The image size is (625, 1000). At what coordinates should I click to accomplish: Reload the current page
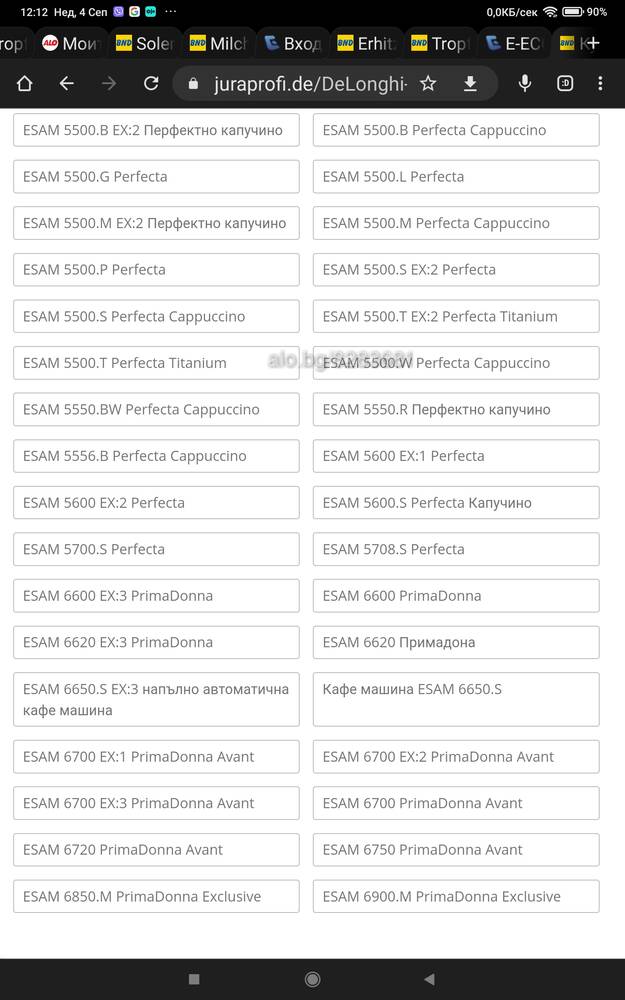tap(151, 83)
